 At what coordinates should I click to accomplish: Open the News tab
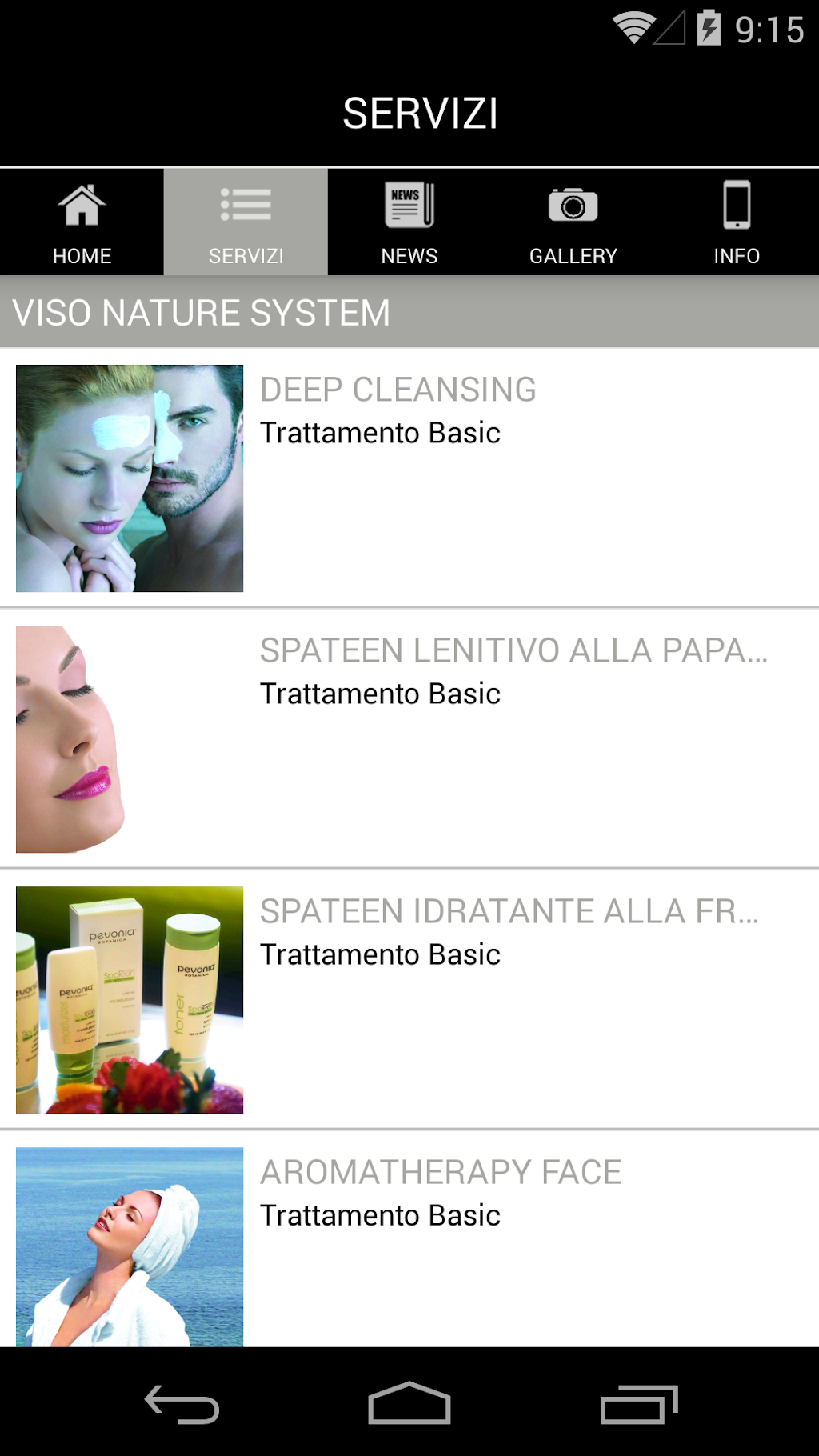pos(409,222)
